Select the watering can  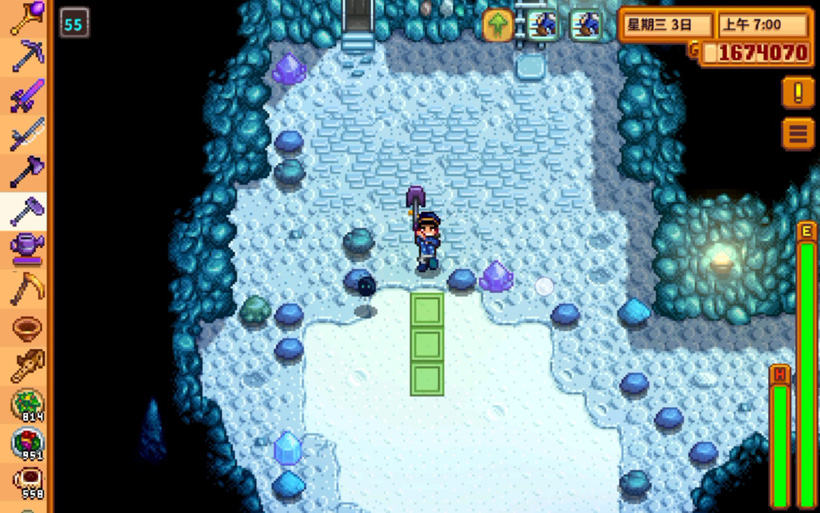[26, 248]
